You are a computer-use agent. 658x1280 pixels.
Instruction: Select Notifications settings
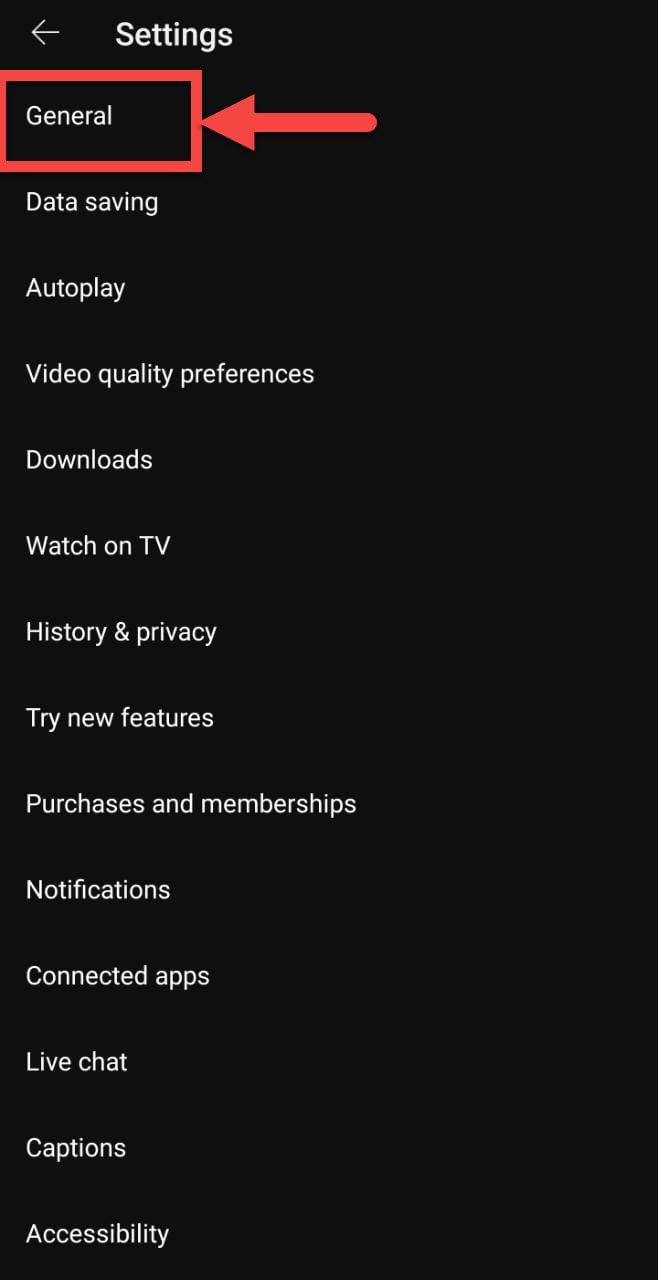(x=98, y=890)
